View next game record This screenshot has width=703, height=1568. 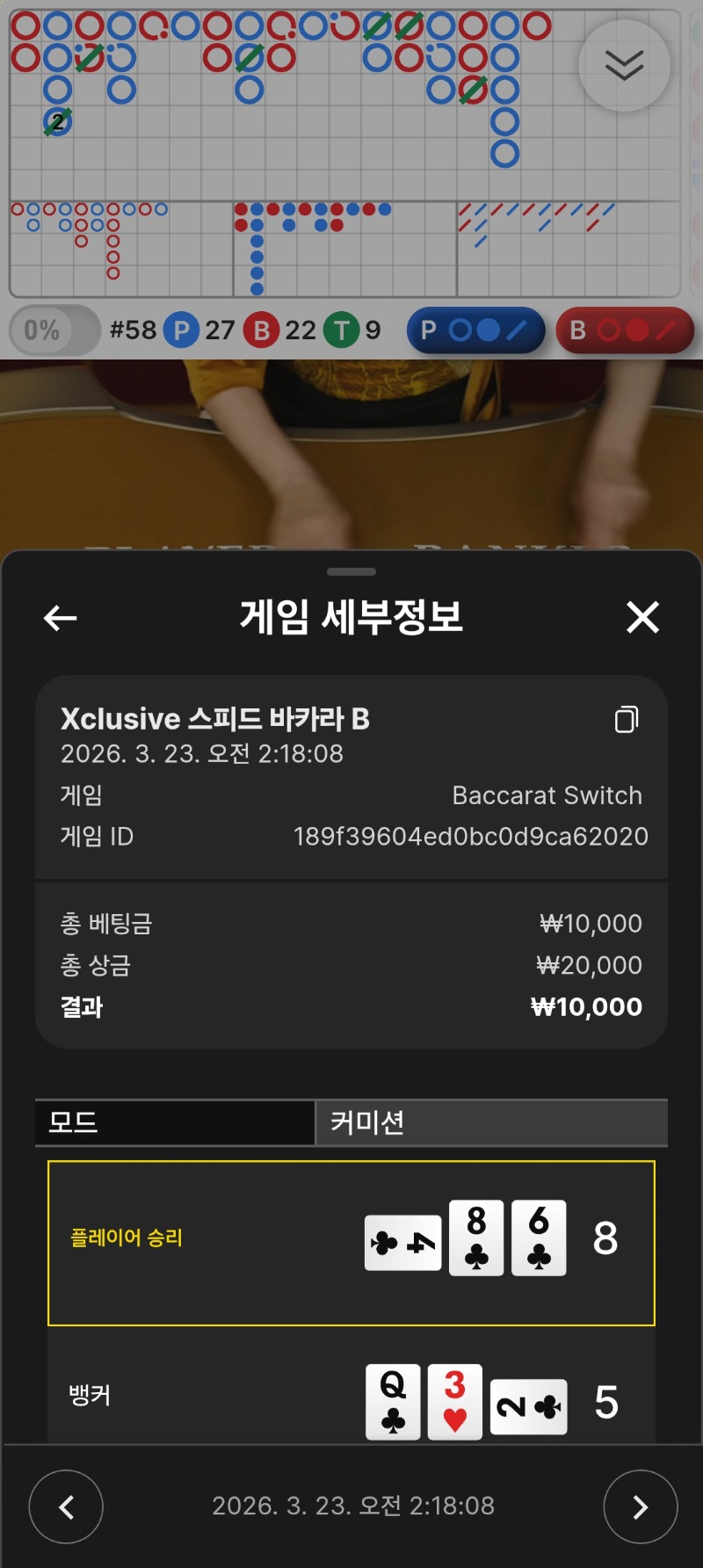(640, 1506)
